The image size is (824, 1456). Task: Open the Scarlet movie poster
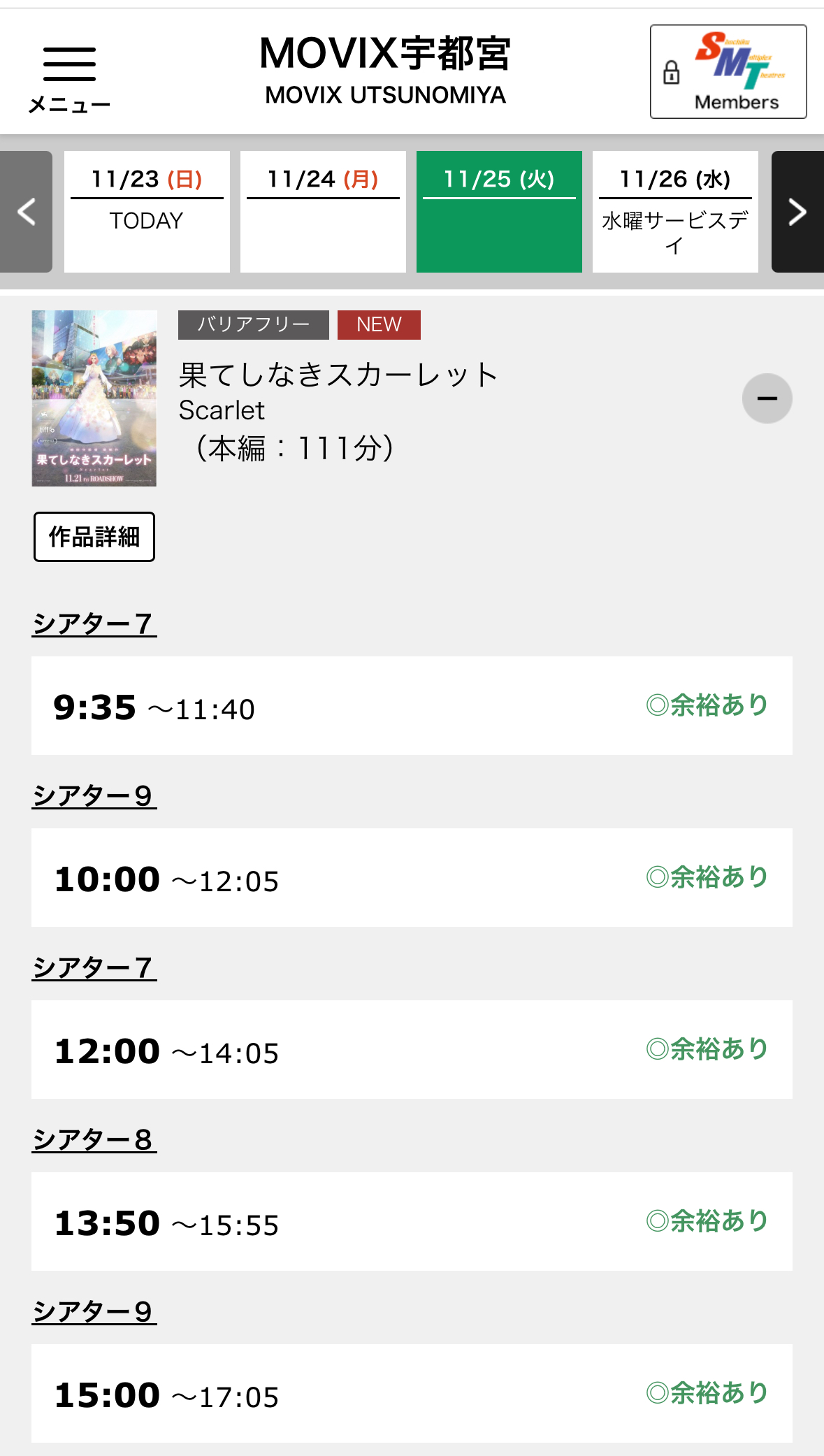[x=94, y=398]
